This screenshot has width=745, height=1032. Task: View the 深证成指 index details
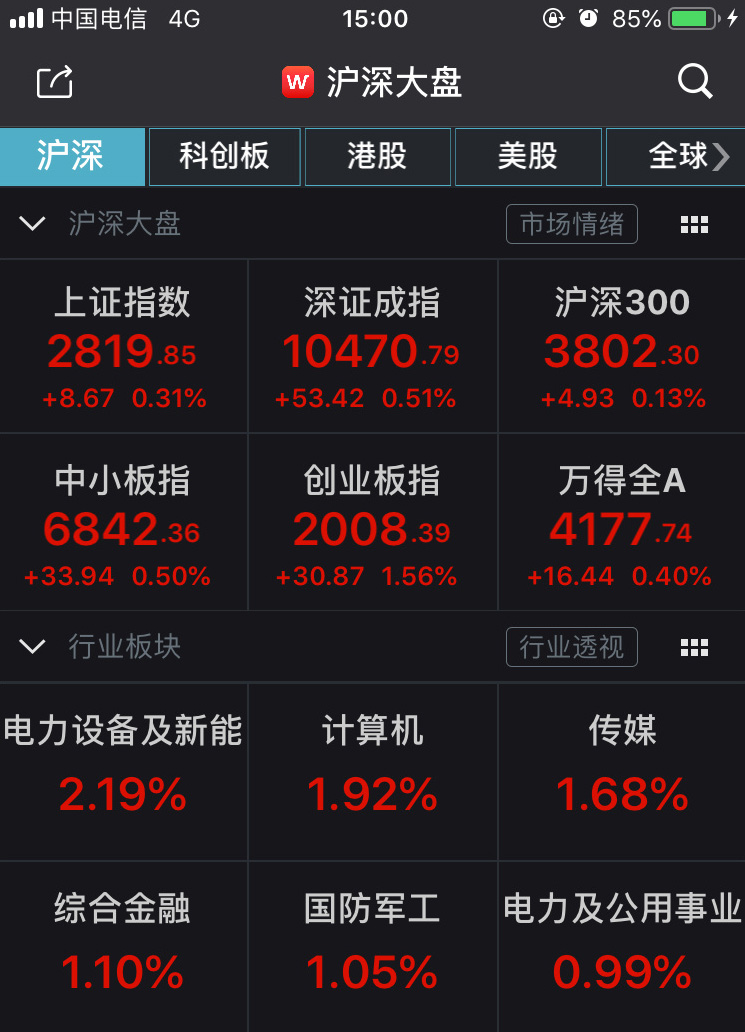(x=372, y=347)
